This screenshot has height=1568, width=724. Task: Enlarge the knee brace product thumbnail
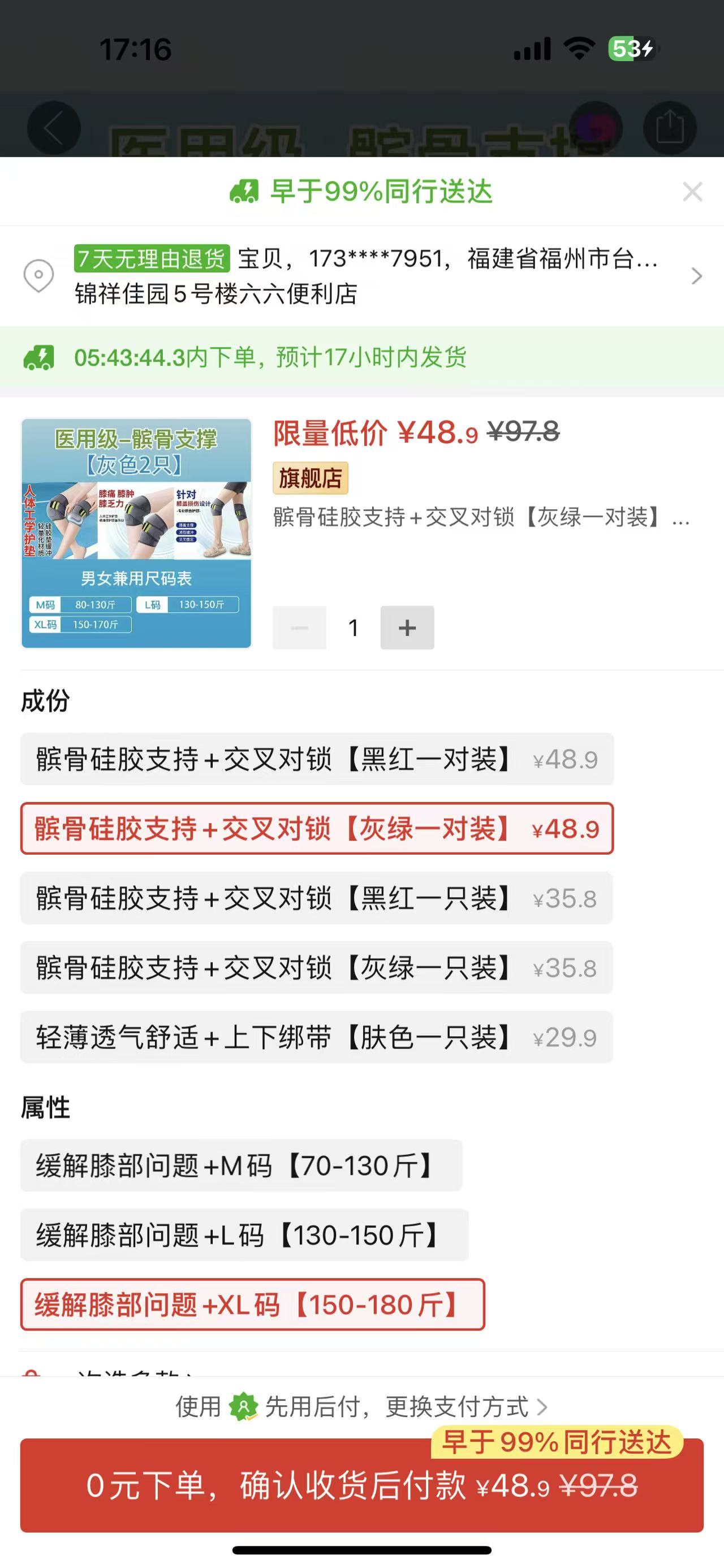[136, 533]
